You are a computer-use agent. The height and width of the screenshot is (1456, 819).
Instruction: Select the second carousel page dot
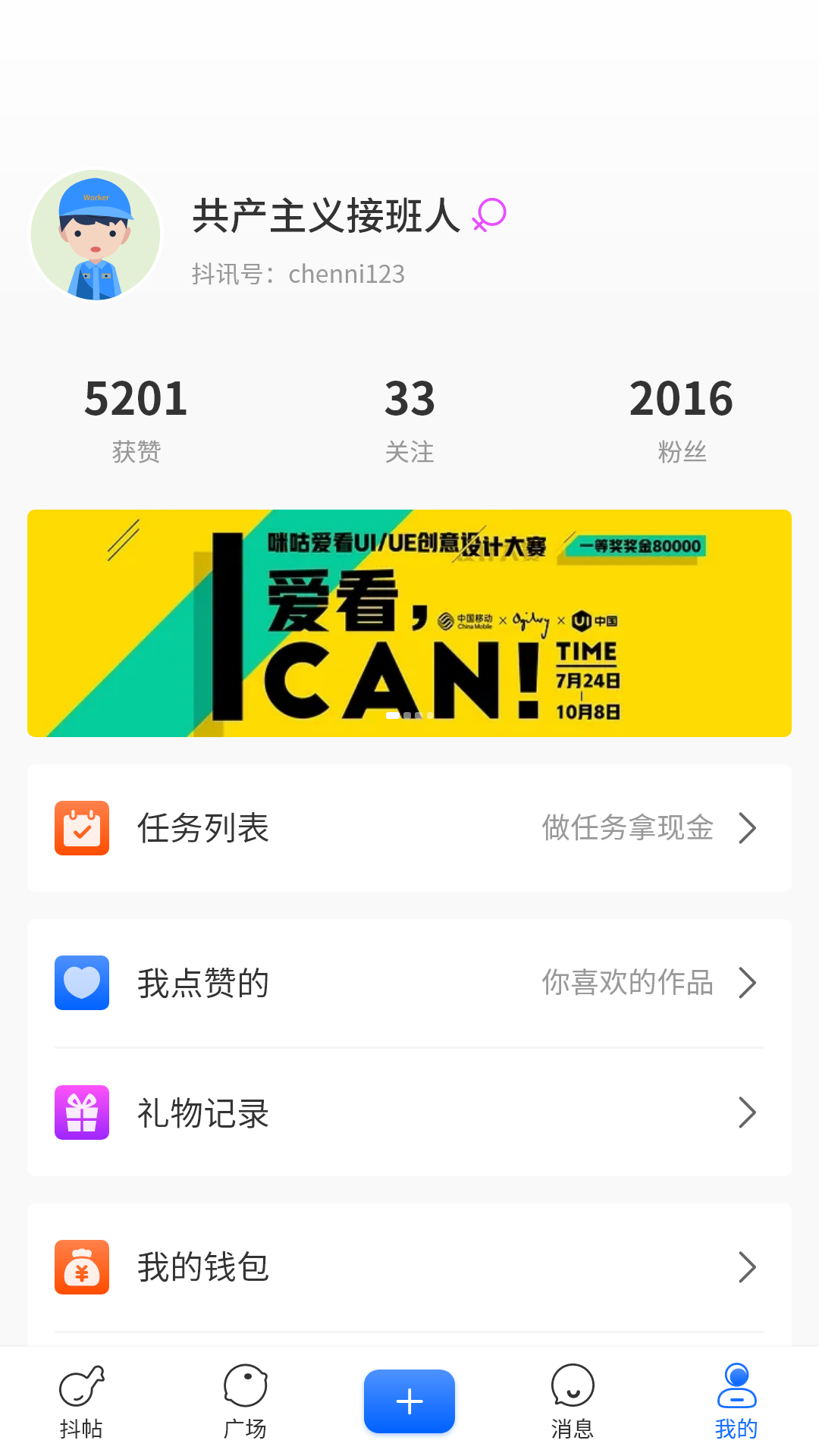click(x=407, y=714)
